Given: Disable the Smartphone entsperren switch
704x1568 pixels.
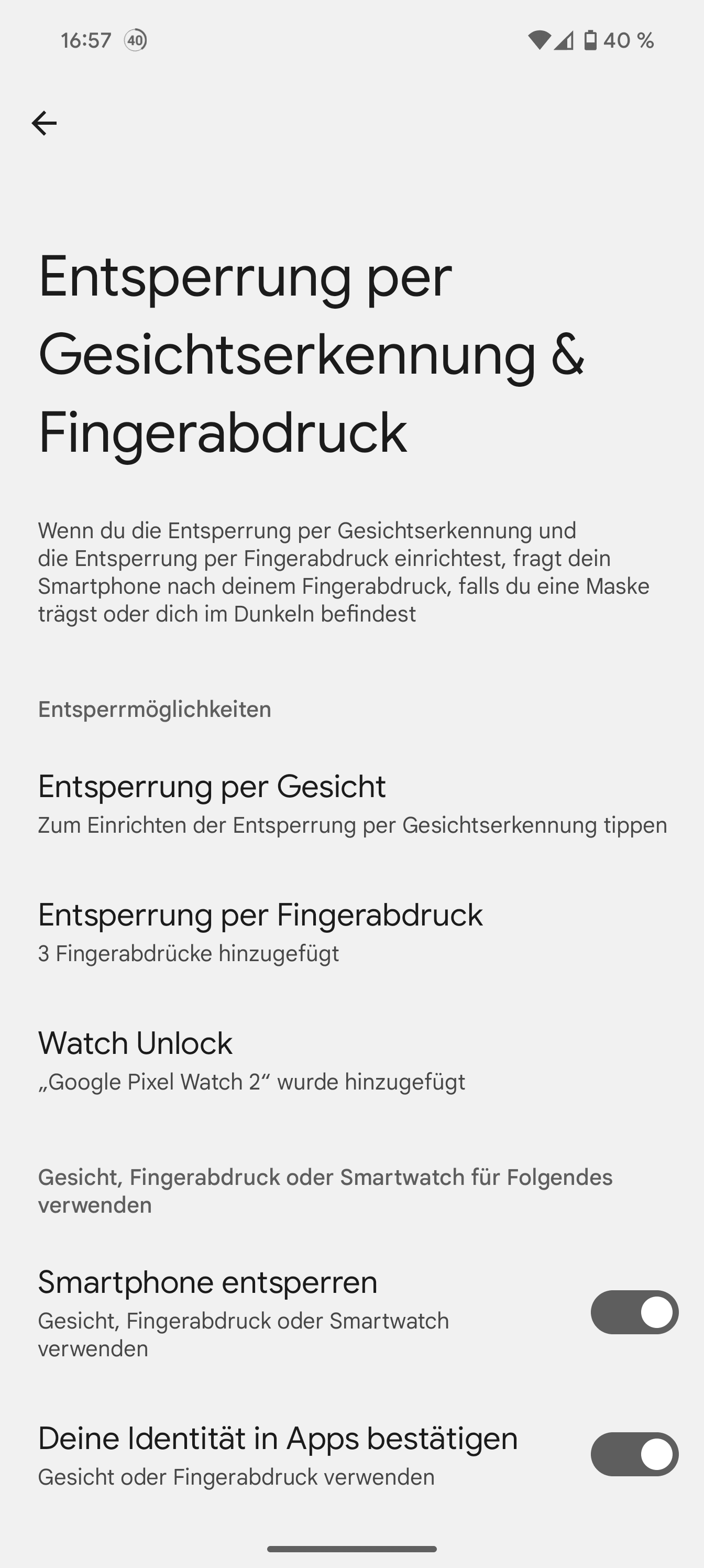Looking at the screenshot, I should point(634,1312).
